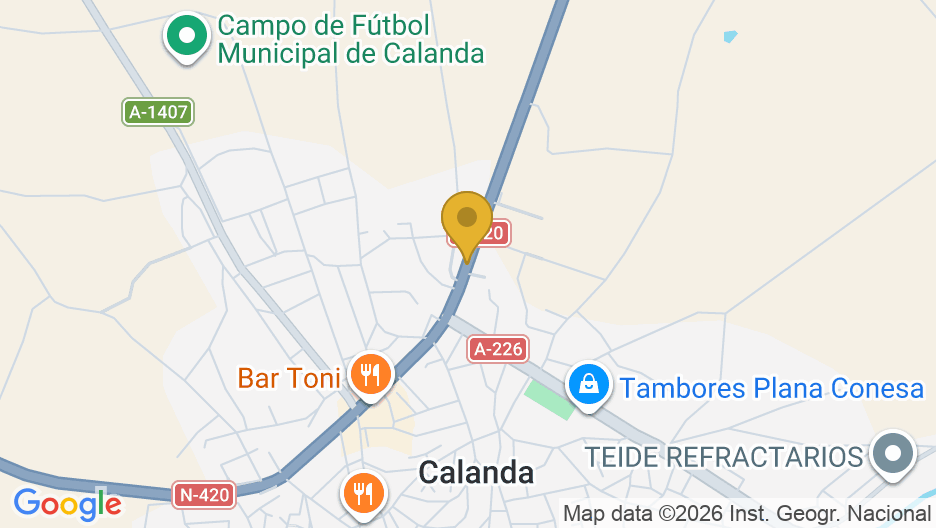The height and width of the screenshot is (528, 936).
Task: Open Campo de Fútbol Municipal de Calanda marker
Action: point(187,38)
